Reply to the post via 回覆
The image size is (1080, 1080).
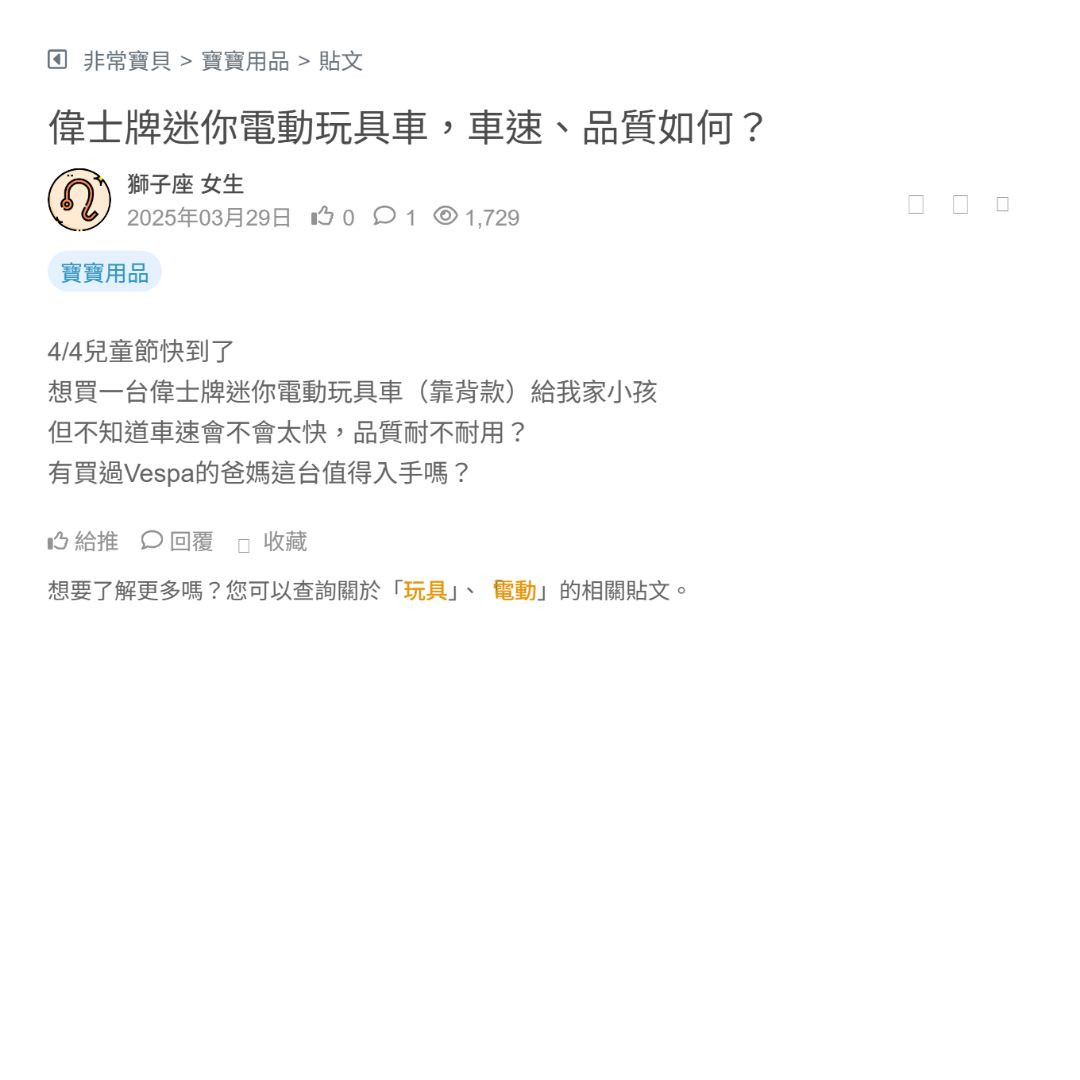[178, 542]
